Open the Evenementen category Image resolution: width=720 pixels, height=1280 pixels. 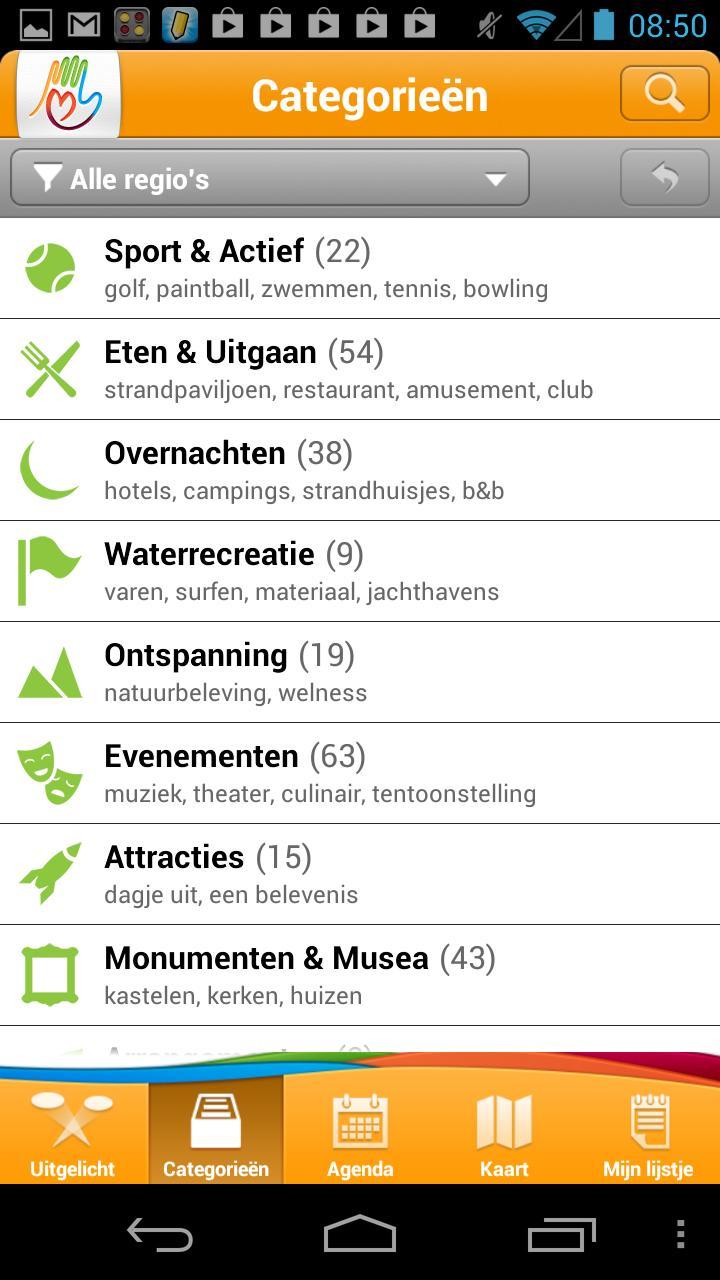coord(360,773)
